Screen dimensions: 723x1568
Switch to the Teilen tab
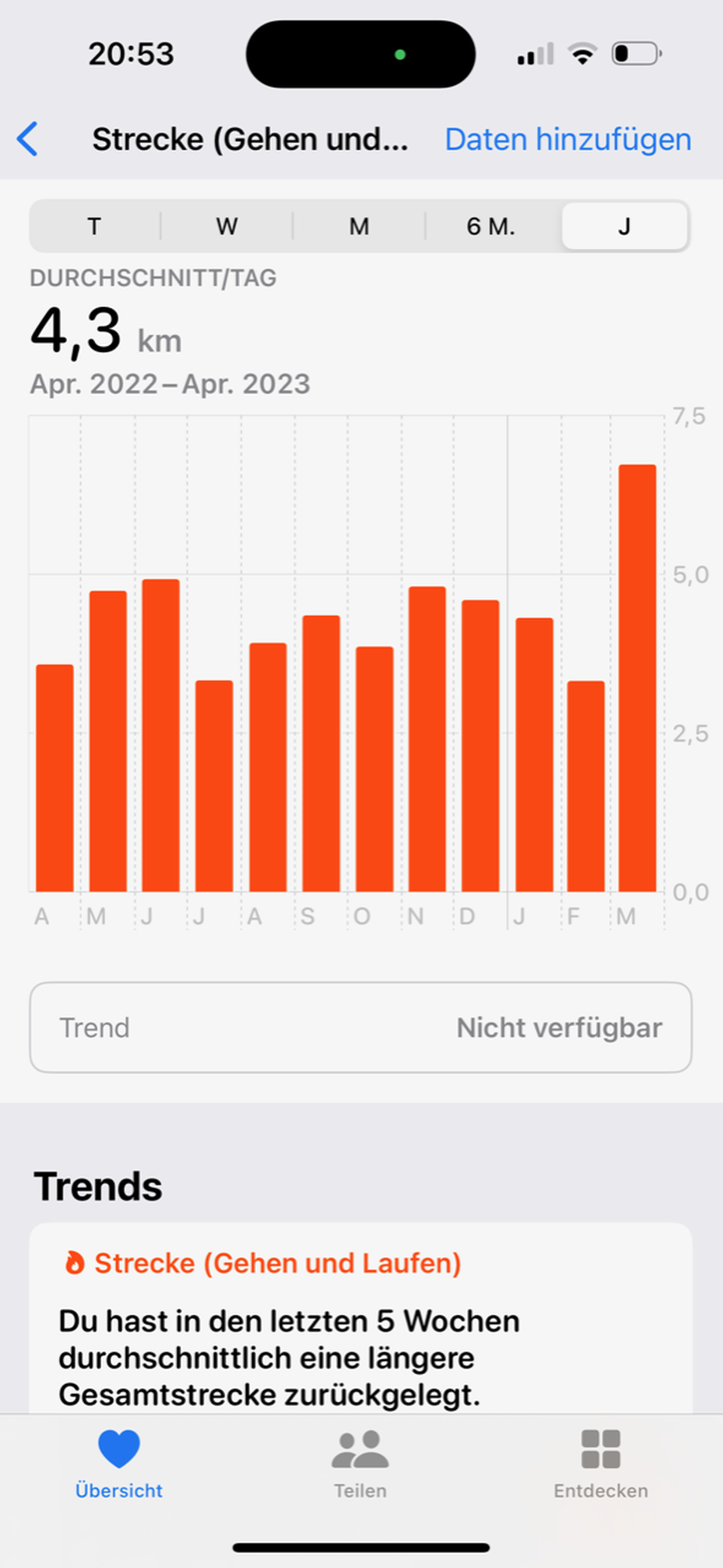(x=360, y=1464)
